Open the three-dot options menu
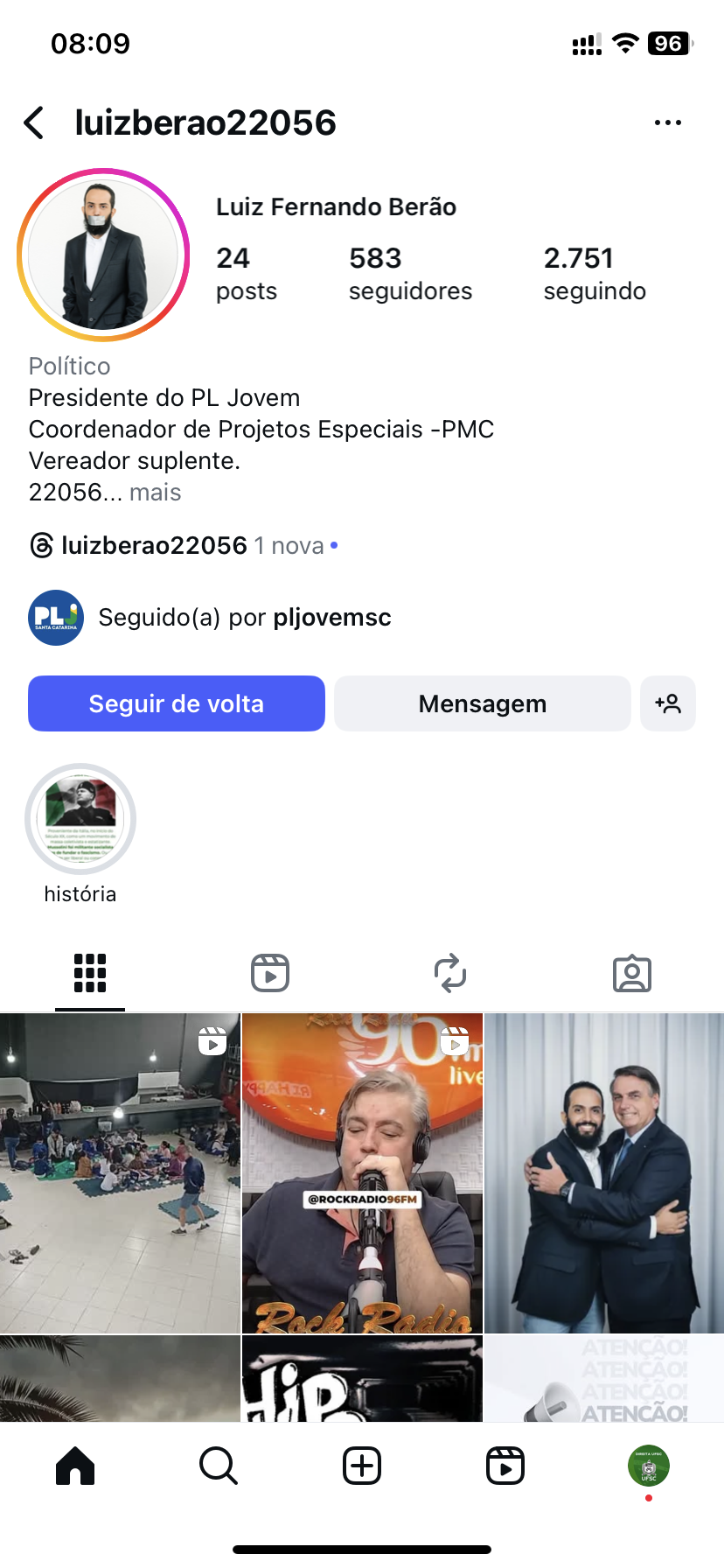 (667, 122)
